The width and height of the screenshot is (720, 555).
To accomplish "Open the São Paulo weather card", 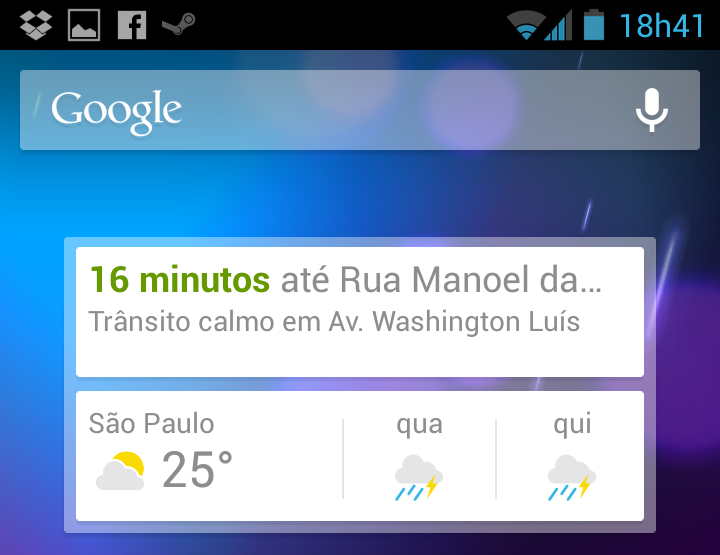I will (360, 455).
